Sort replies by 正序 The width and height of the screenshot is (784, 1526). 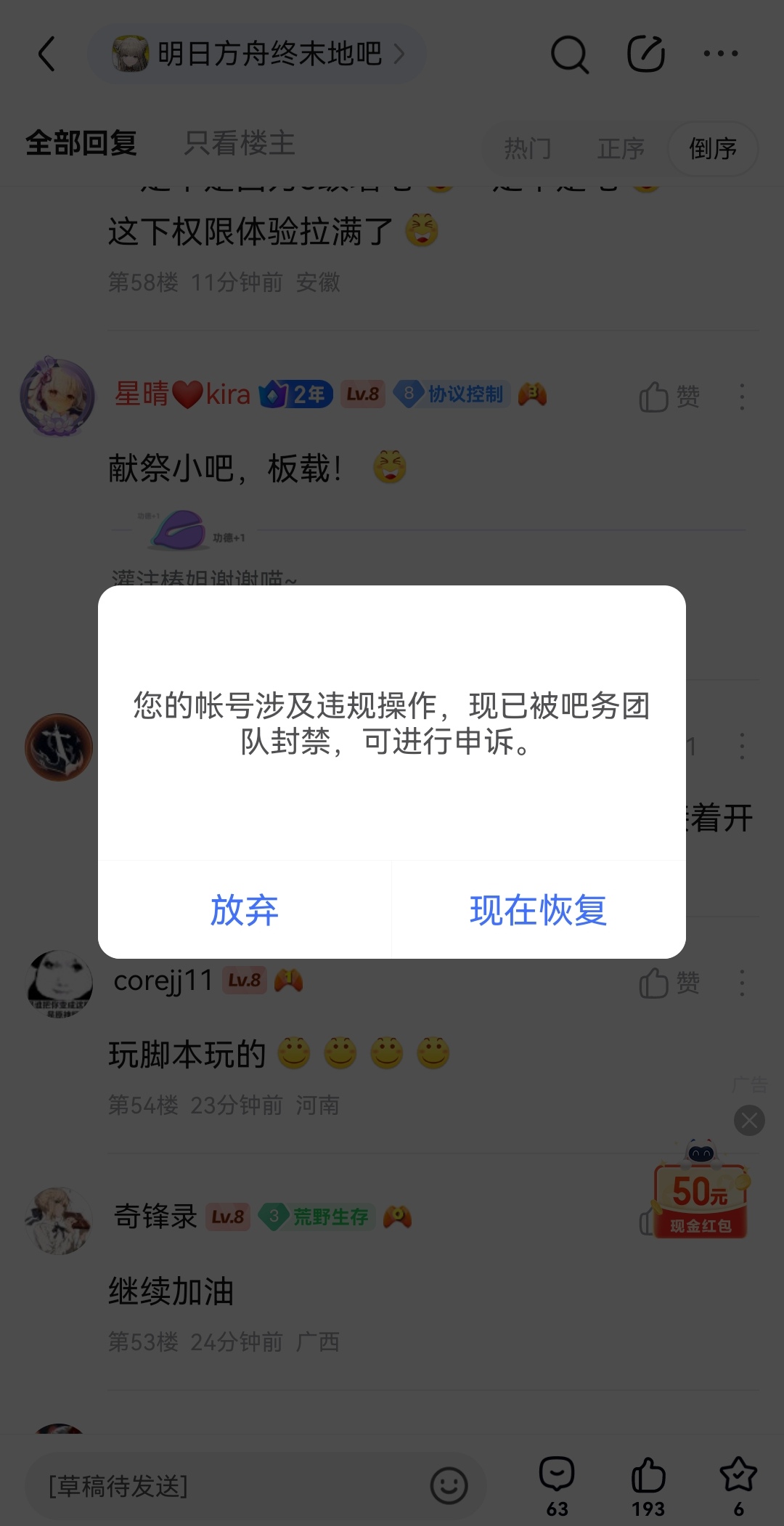click(x=621, y=149)
